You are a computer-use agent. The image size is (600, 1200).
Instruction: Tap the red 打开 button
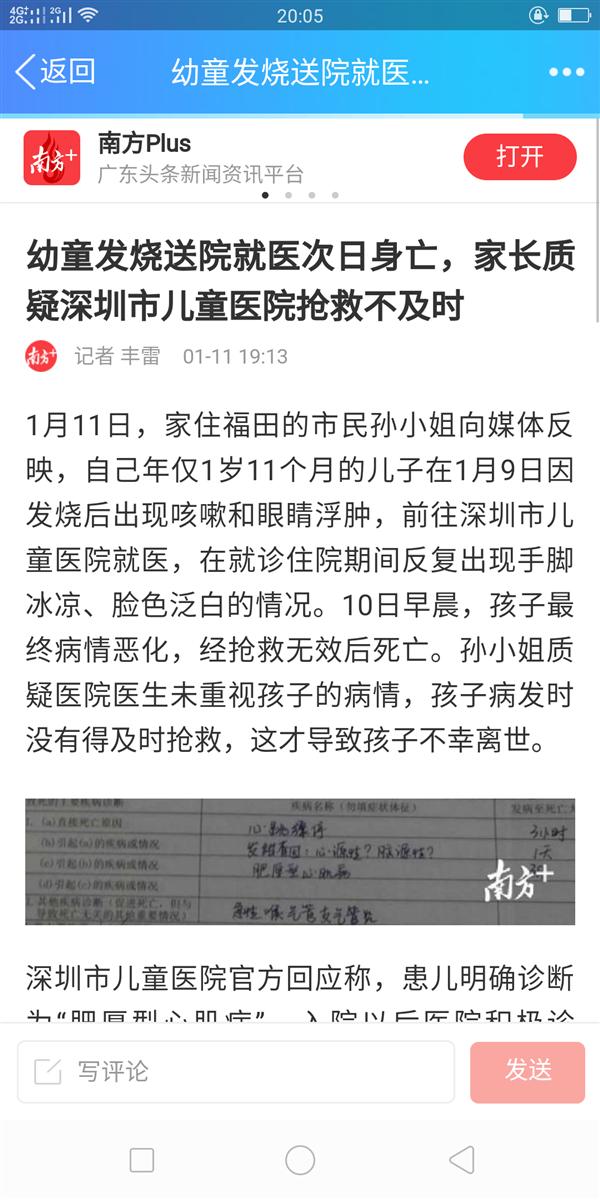(520, 157)
